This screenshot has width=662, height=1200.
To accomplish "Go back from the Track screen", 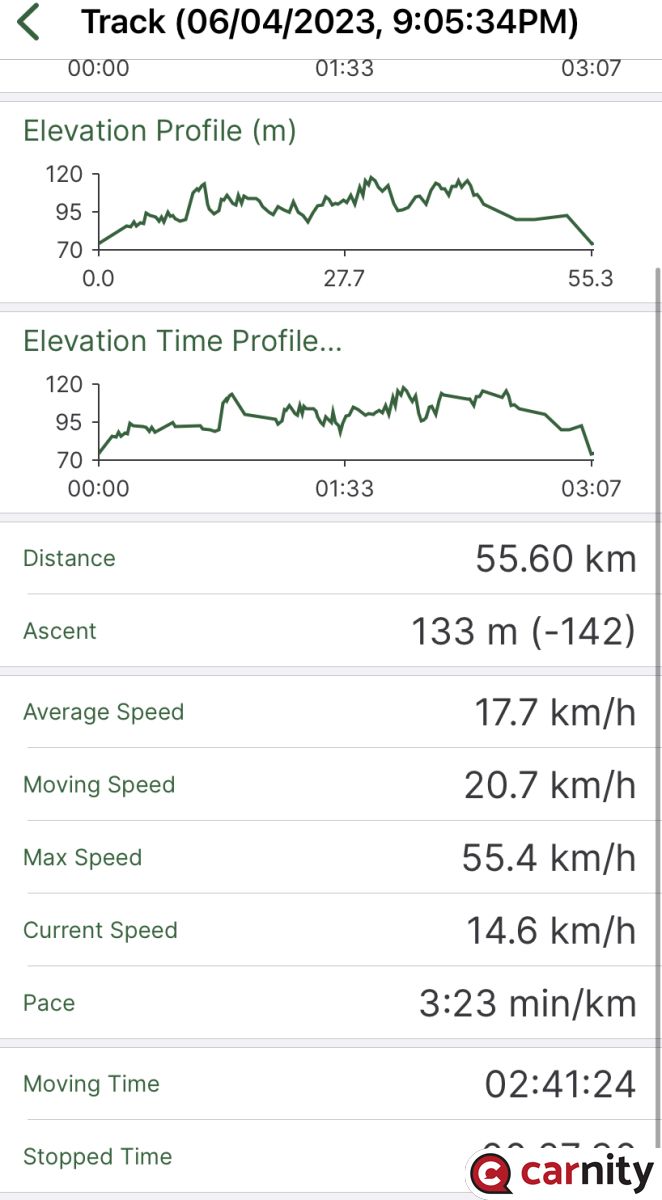I will pyautogui.click(x=29, y=22).
